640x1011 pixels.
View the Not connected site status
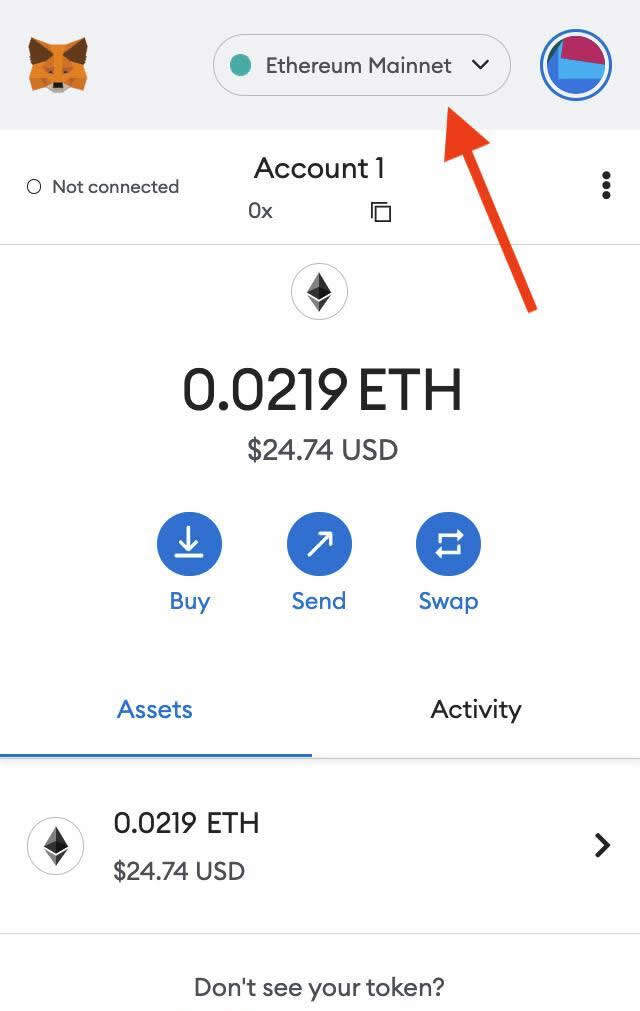coord(103,187)
